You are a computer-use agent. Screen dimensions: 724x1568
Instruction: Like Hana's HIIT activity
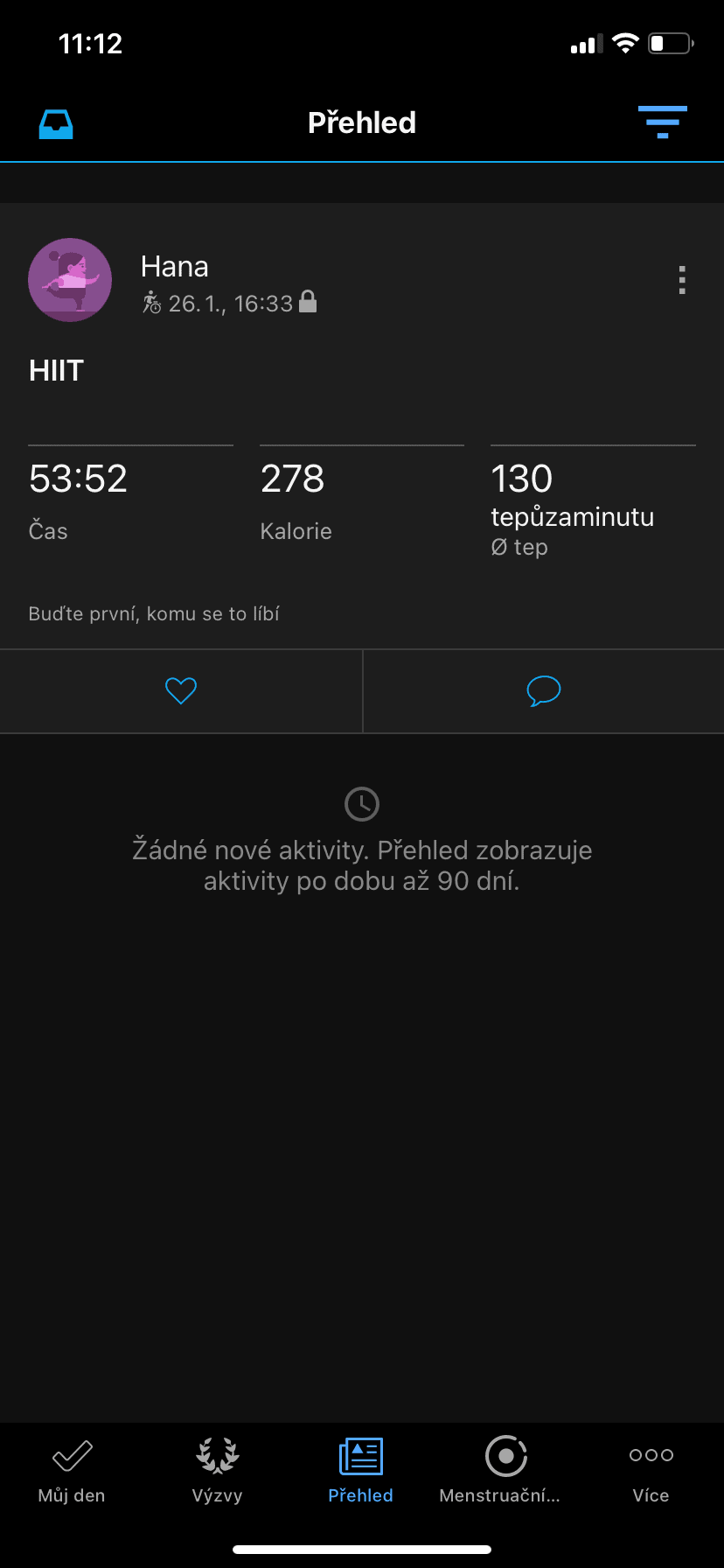(181, 691)
